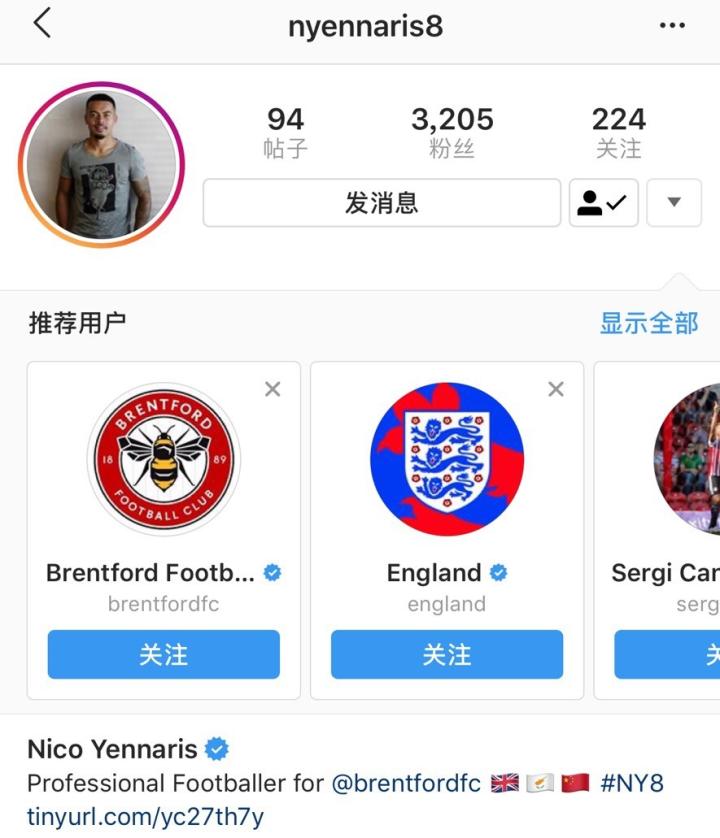Go back using the top-left arrow
Image resolution: width=720 pixels, height=838 pixels.
pyautogui.click(x=41, y=24)
